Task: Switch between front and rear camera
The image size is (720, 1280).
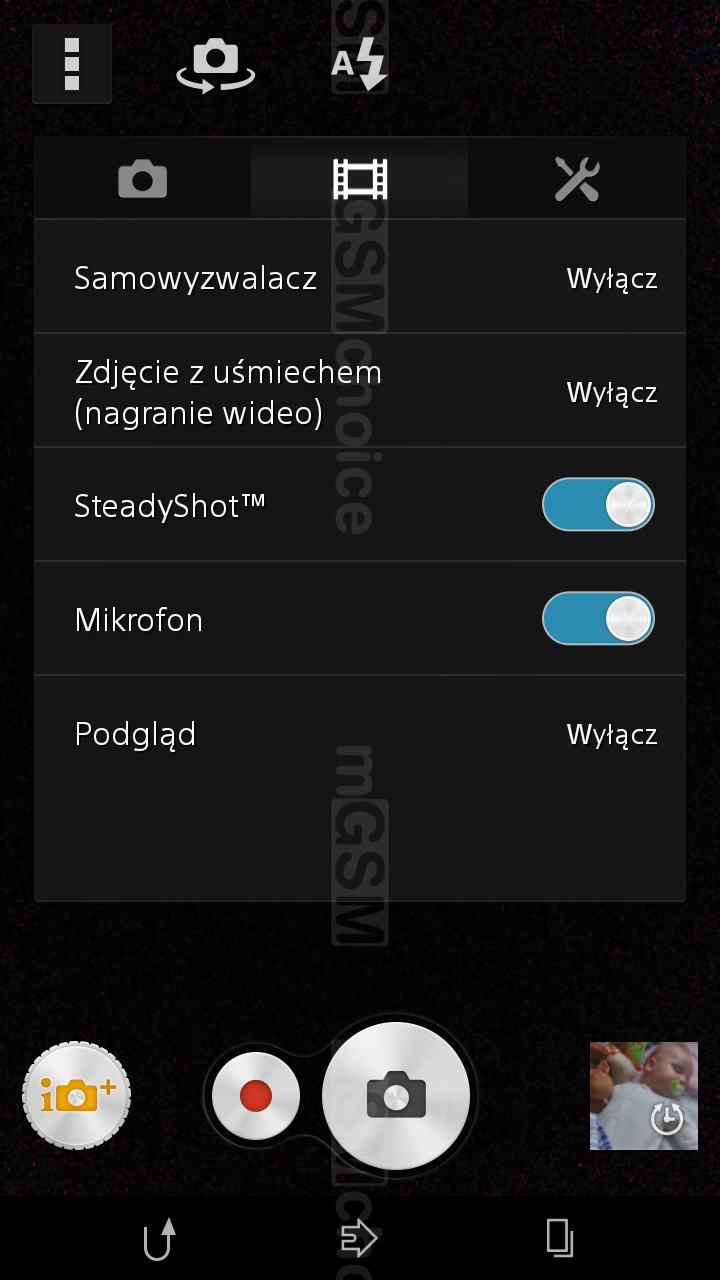Action: (216, 65)
